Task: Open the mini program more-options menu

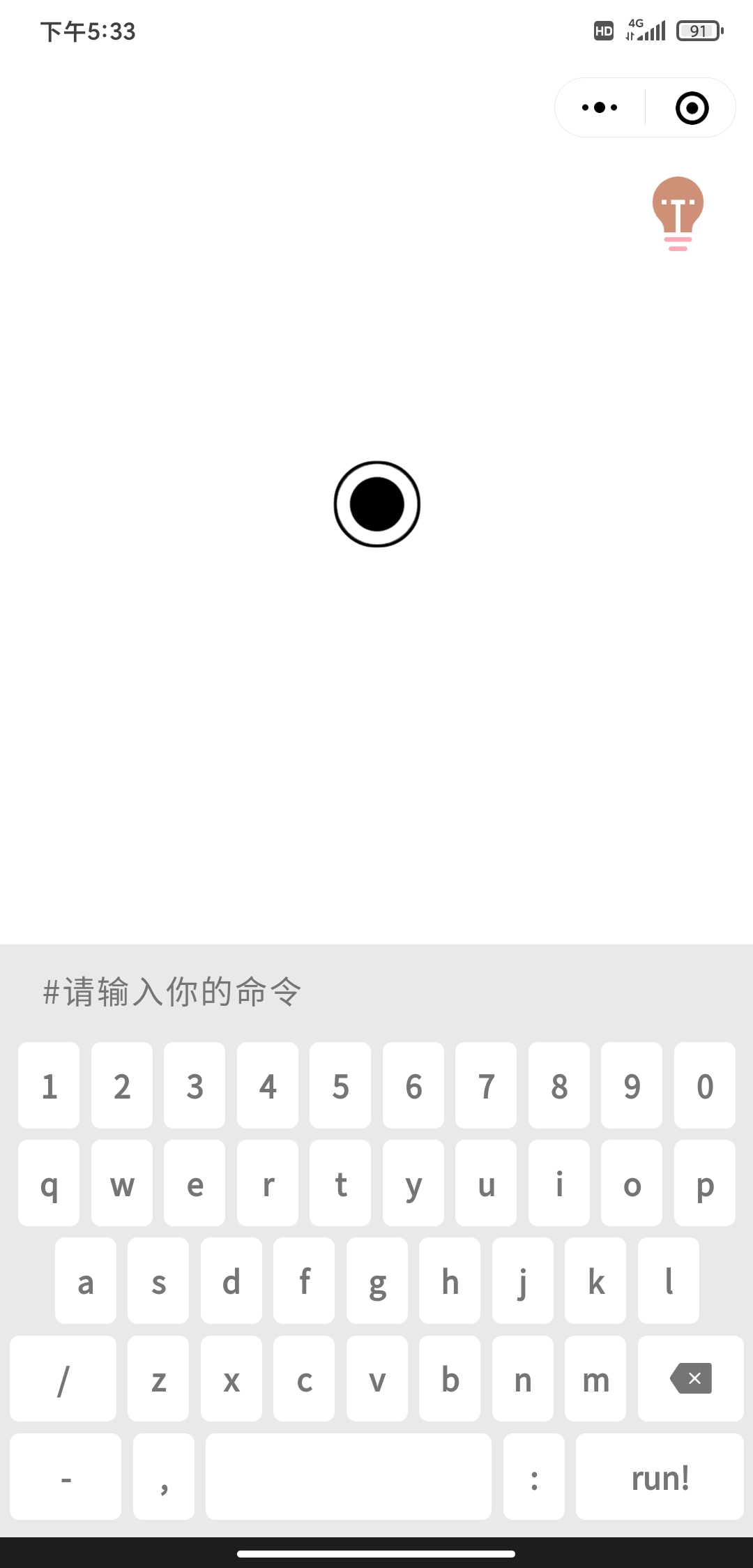Action: point(600,107)
